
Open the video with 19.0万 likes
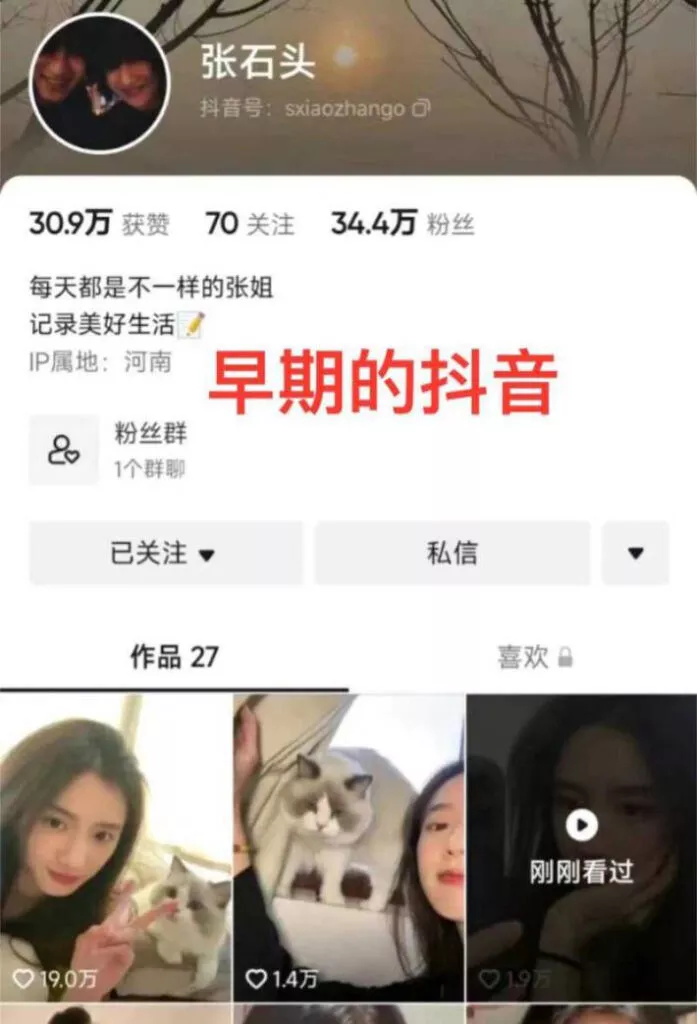pyautogui.click(x=115, y=848)
